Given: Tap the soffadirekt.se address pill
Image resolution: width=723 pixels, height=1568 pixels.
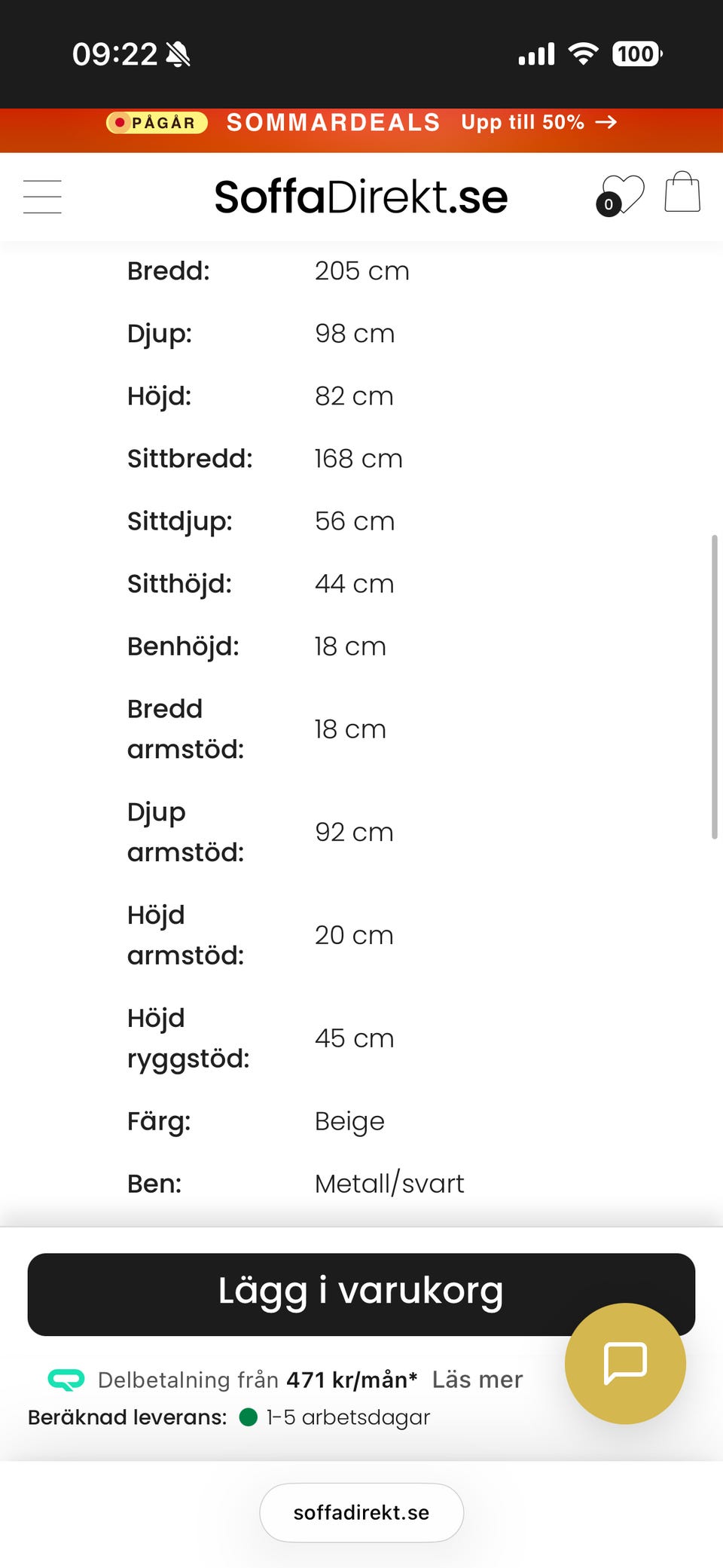Looking at the screenshot, I should [x=361, y=1512].
